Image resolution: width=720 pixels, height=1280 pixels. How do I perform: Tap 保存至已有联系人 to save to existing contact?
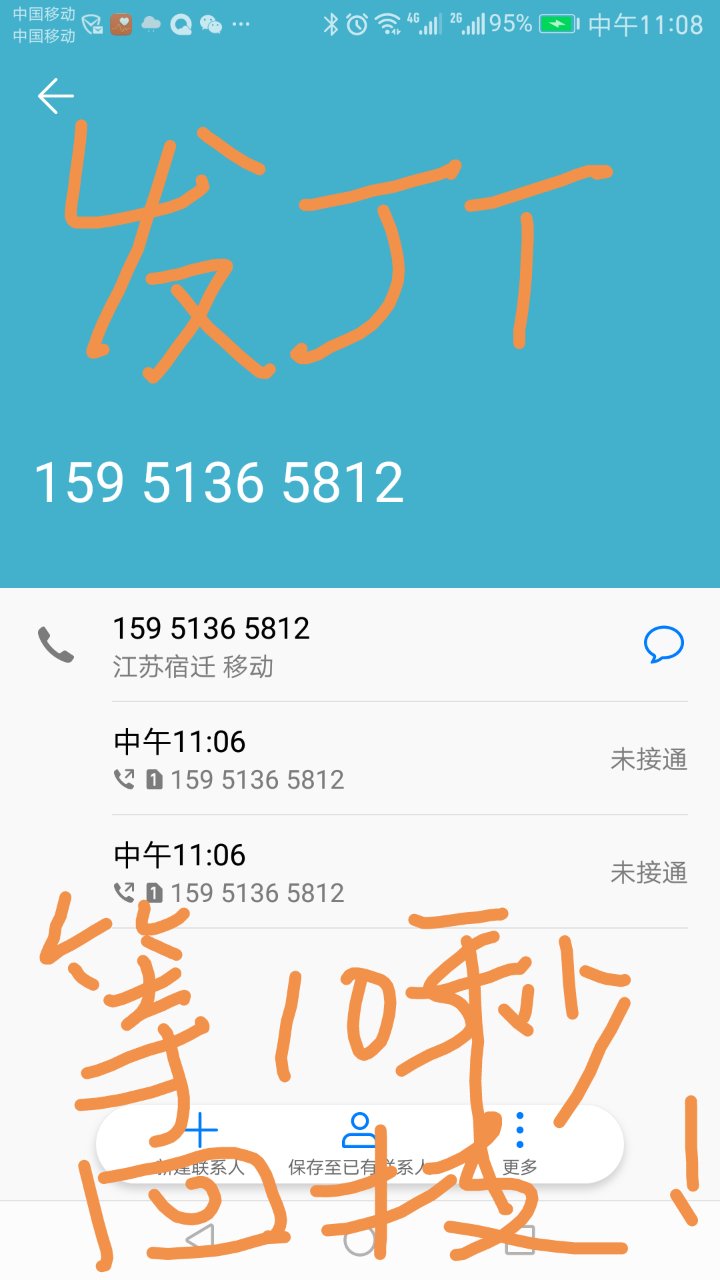pos(358,1145)
